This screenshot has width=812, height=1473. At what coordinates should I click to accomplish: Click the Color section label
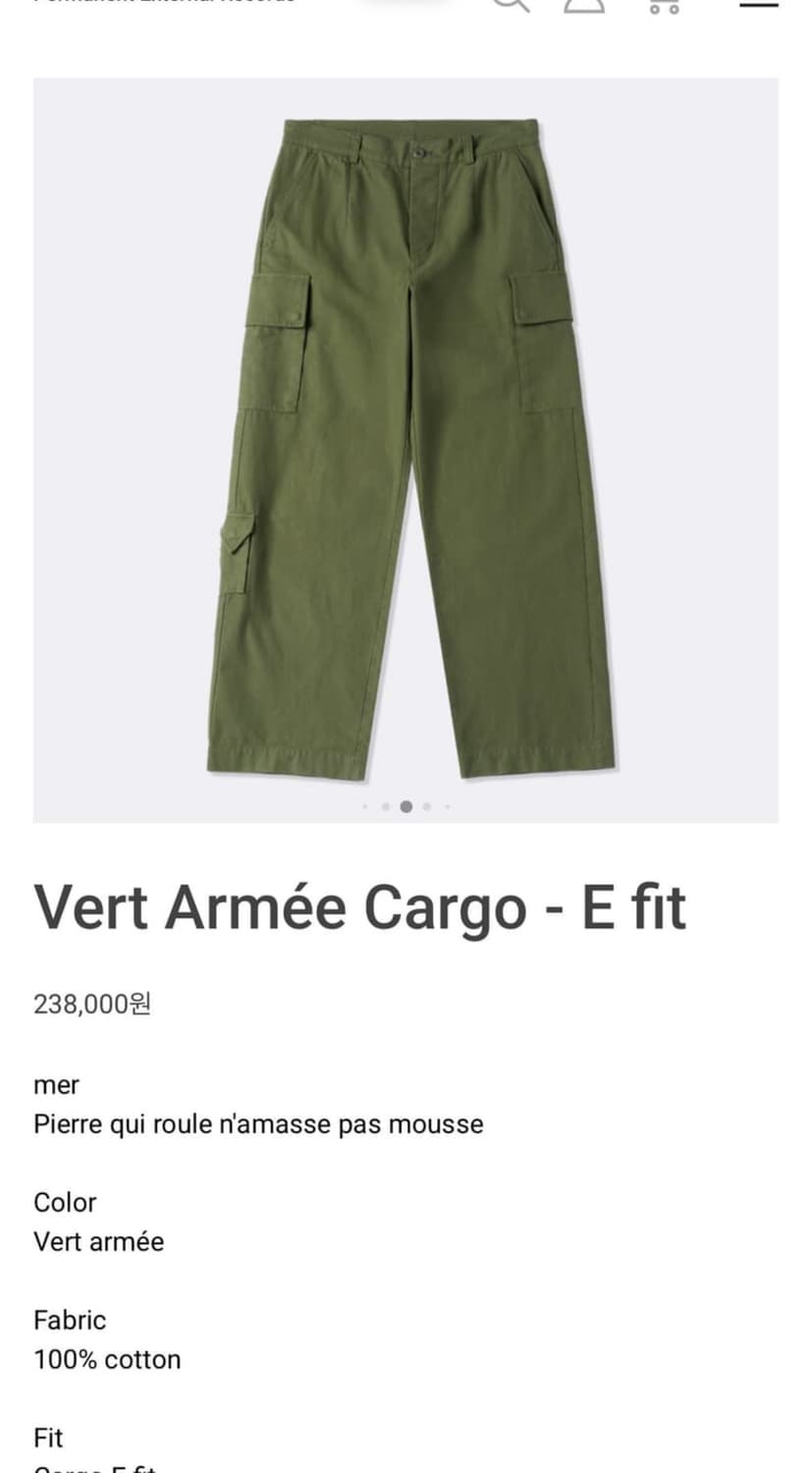(65, 1203)
